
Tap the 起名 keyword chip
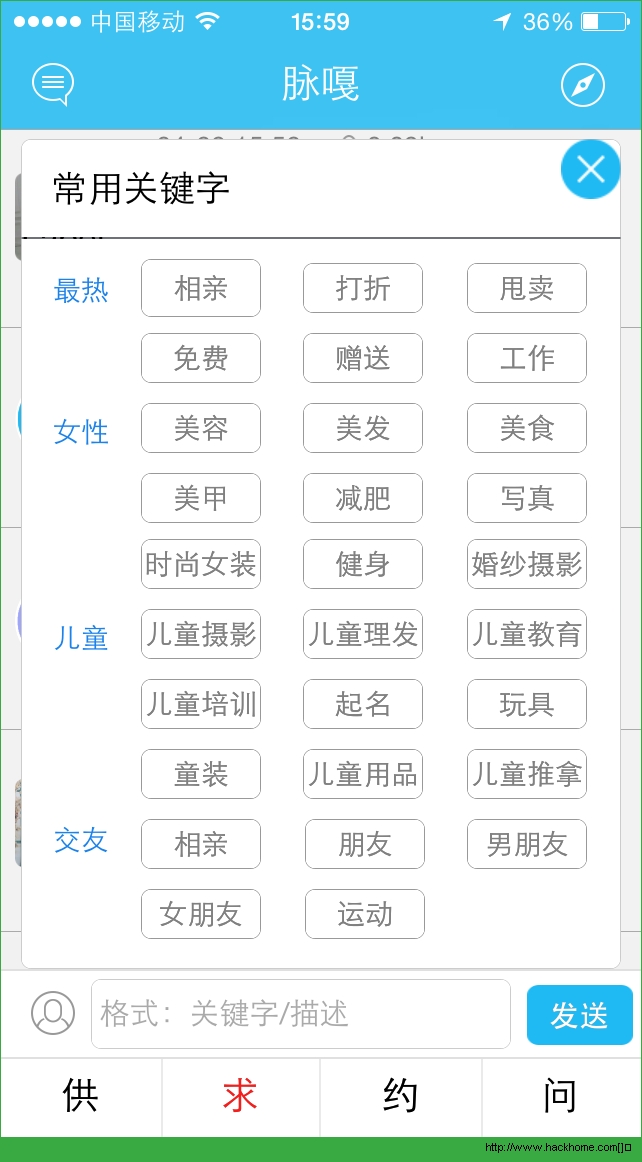363,704
